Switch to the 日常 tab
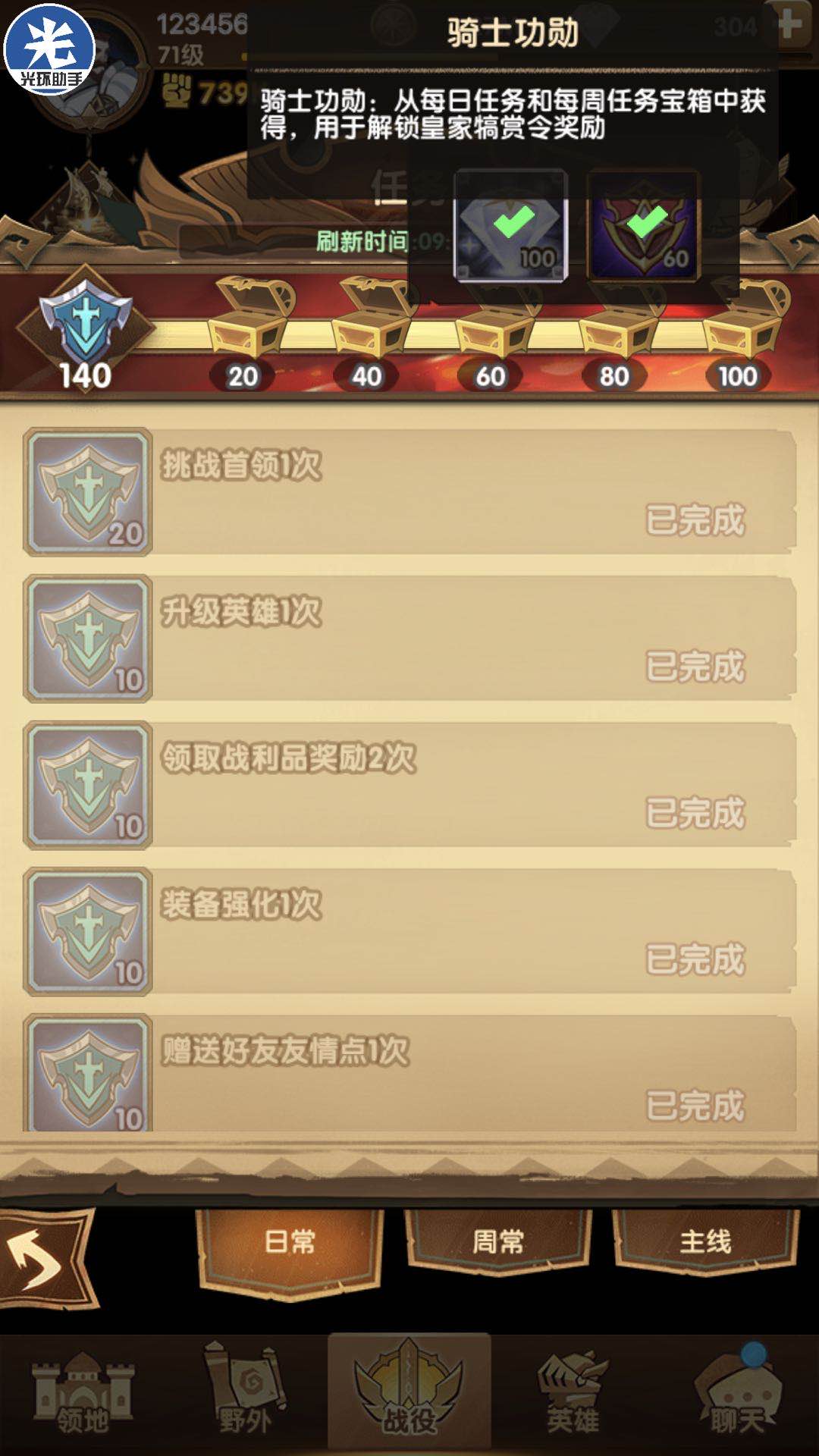The height and width of the screenshot is (1456, 819). pos(290,1244)
